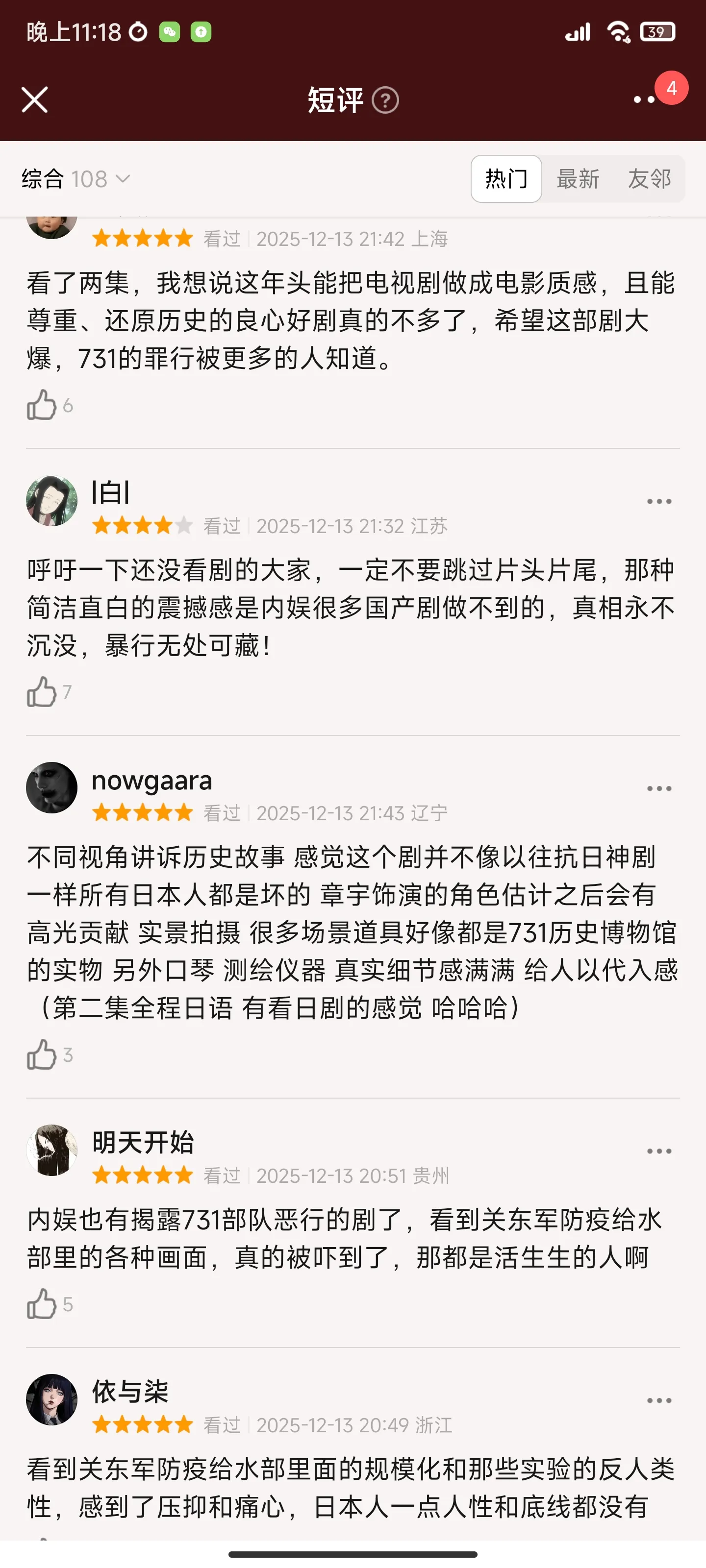Open the help icon next to 短评
Viewport: 706px width, 1568px height.
385,100
